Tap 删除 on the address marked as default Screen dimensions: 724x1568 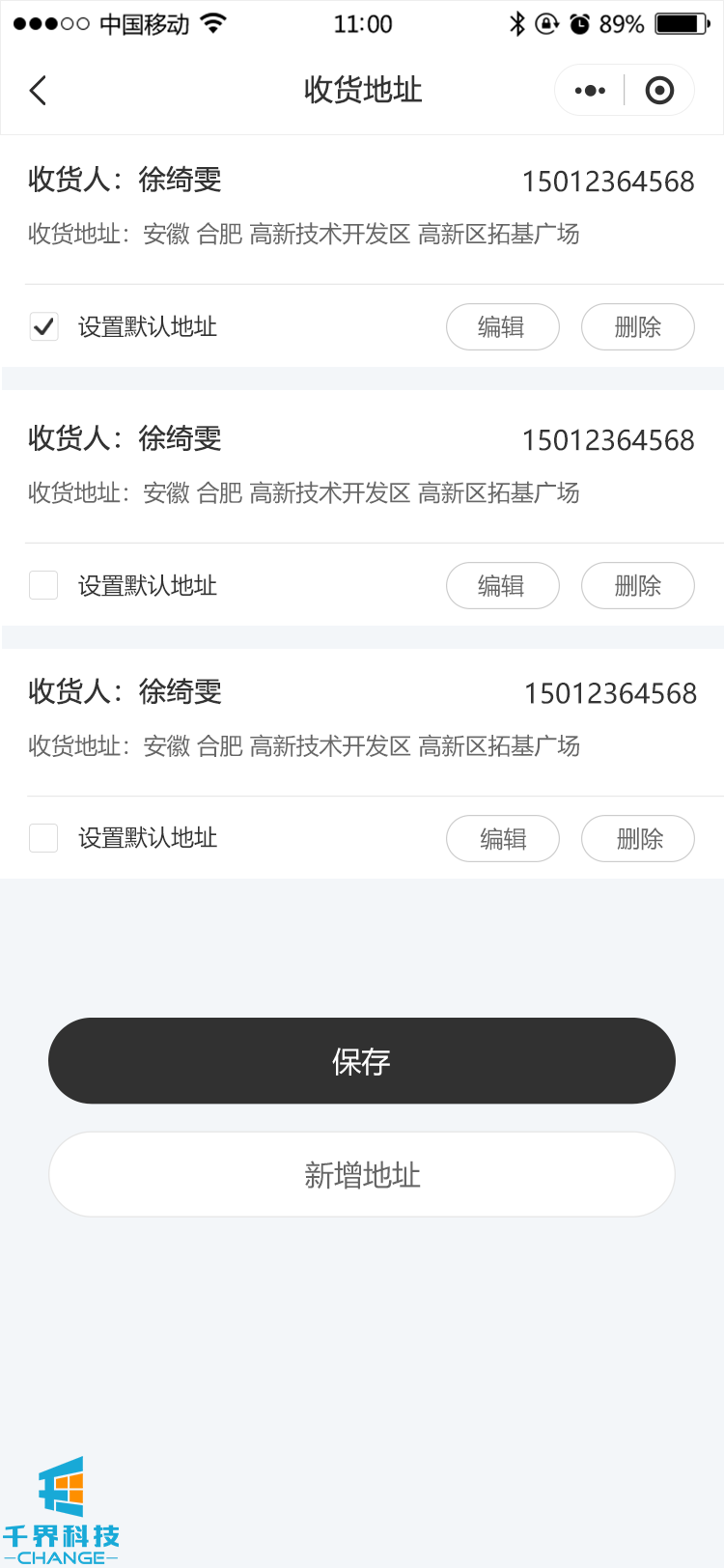[x=637, y=326]
